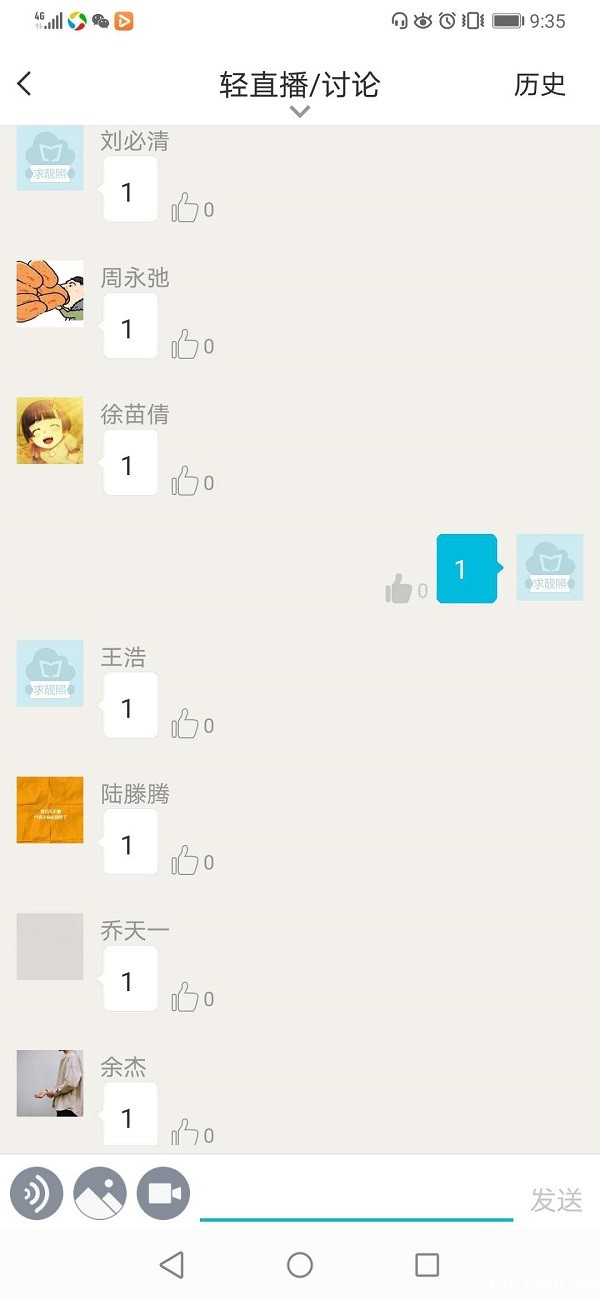
Task: Like my own blue message
Action: pos(399,589)
